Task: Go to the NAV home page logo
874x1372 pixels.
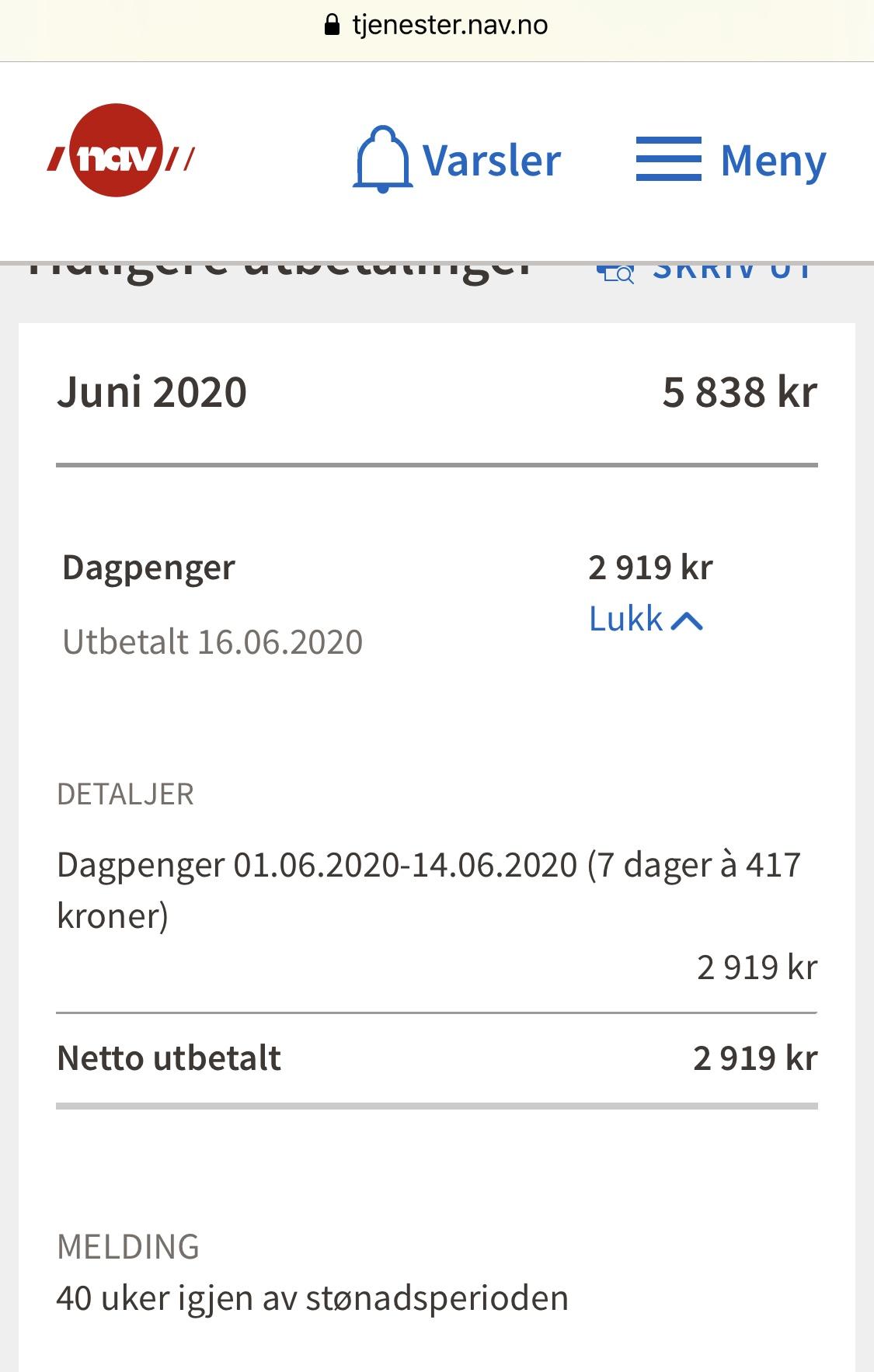Action: click(118, 151)
